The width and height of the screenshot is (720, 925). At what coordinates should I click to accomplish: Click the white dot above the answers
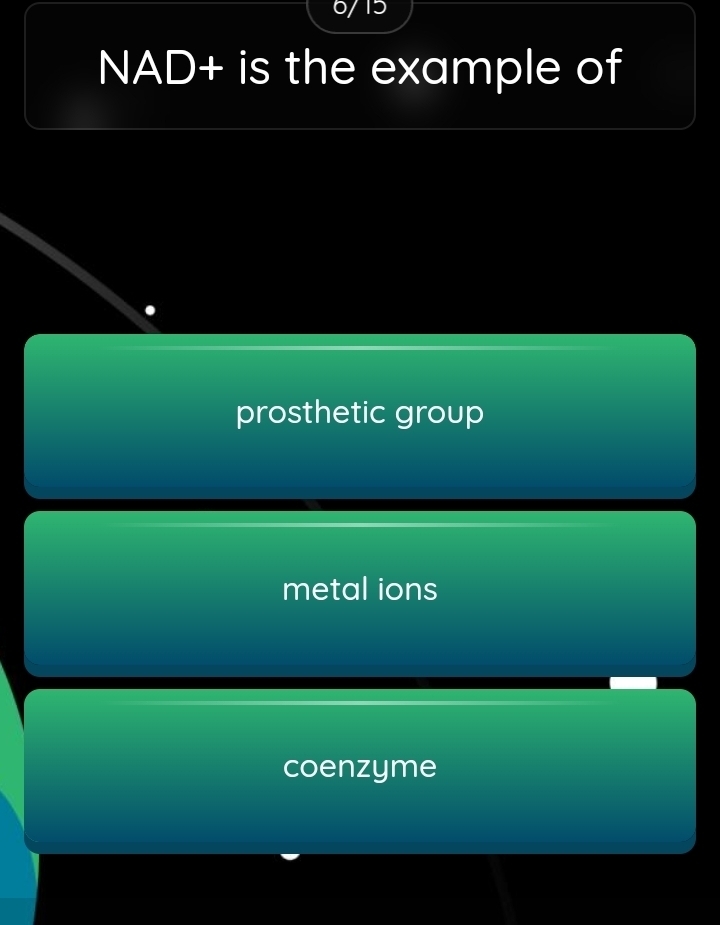[x=152, y=308]
